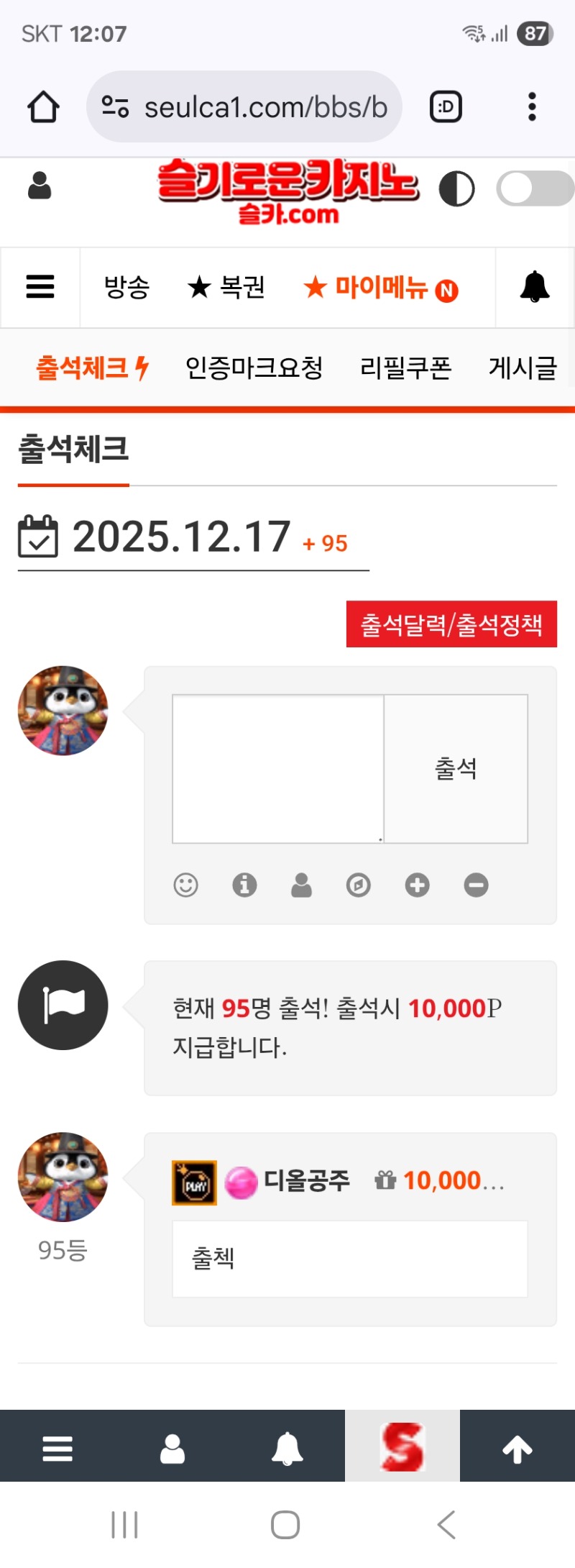Open 출석달력/출석정책 button

coord(451,624)
